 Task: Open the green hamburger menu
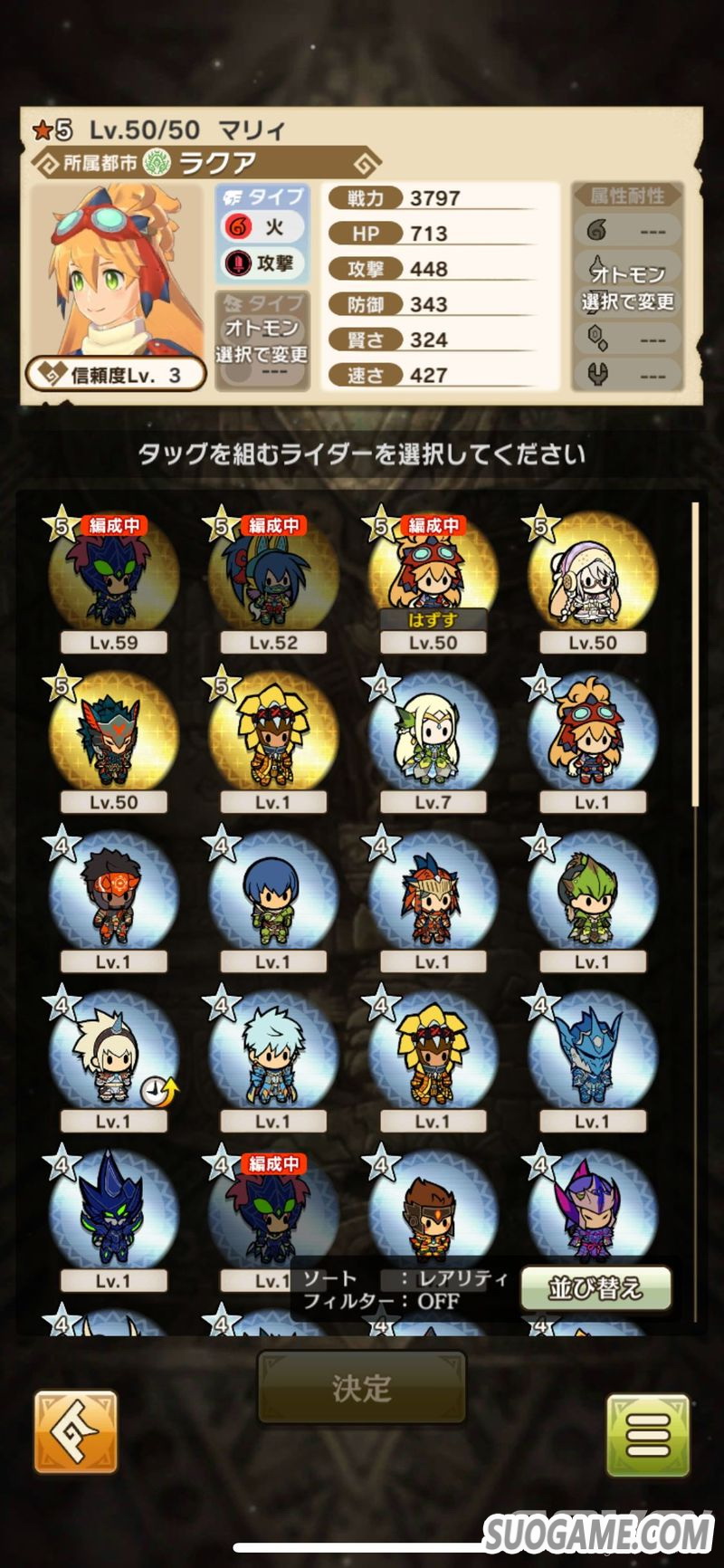[x=647, y=1435]
